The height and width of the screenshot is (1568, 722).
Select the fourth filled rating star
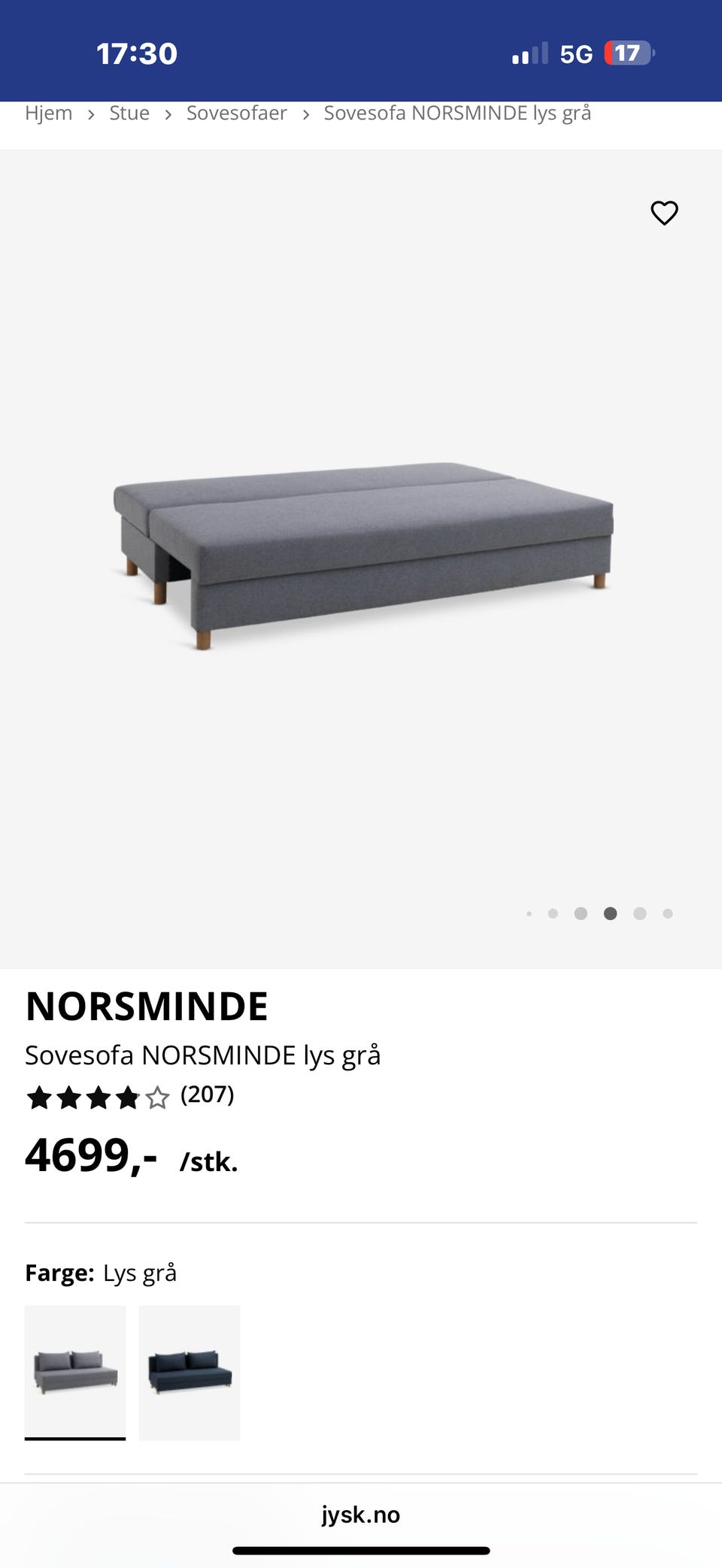[x=127, y=1097]
